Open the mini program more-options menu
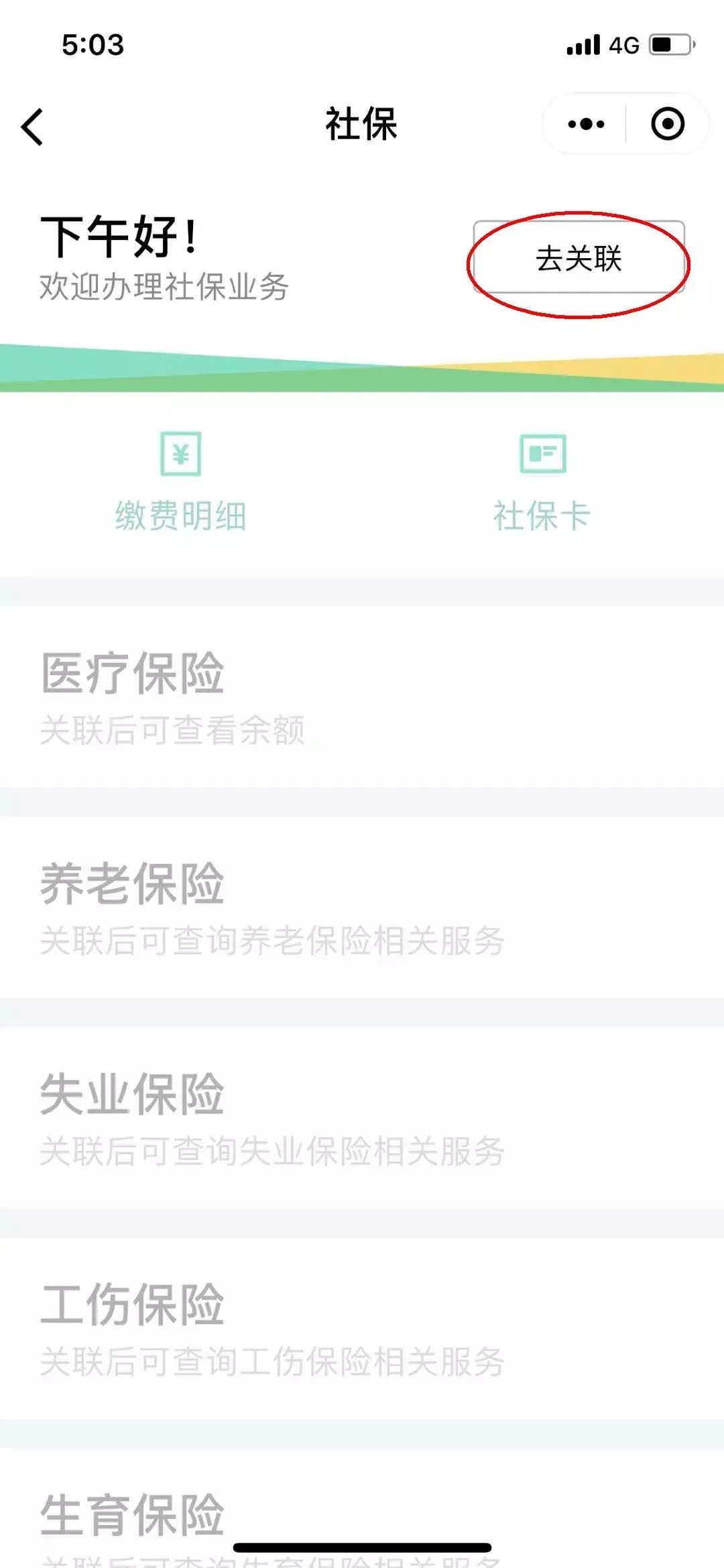This screenshot has width=724, height=1568. click(x=586, y=124)
